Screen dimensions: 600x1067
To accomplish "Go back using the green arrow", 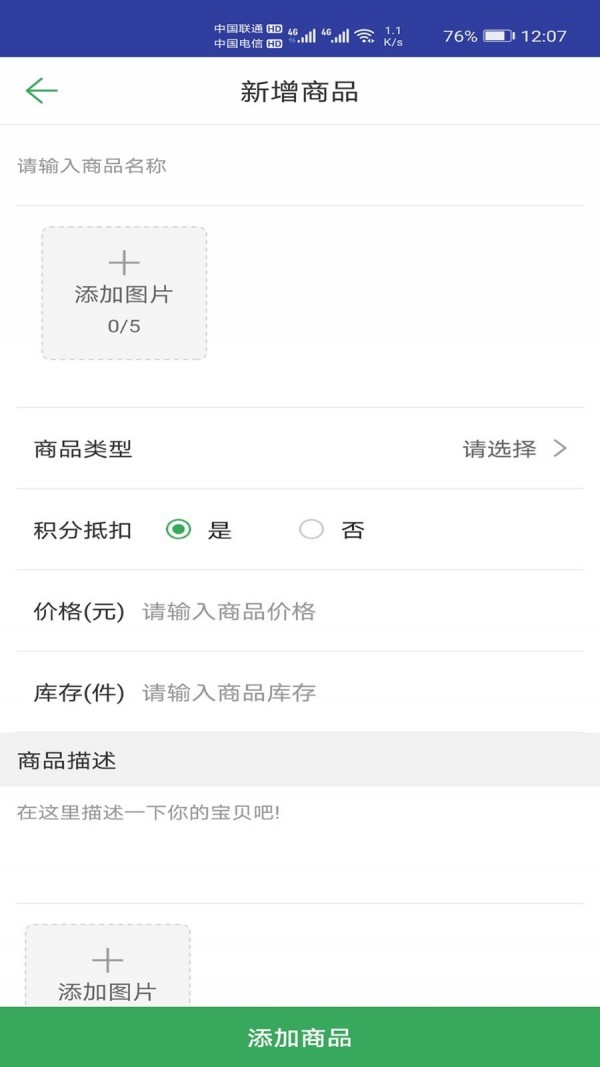I will tap(41, 91).
